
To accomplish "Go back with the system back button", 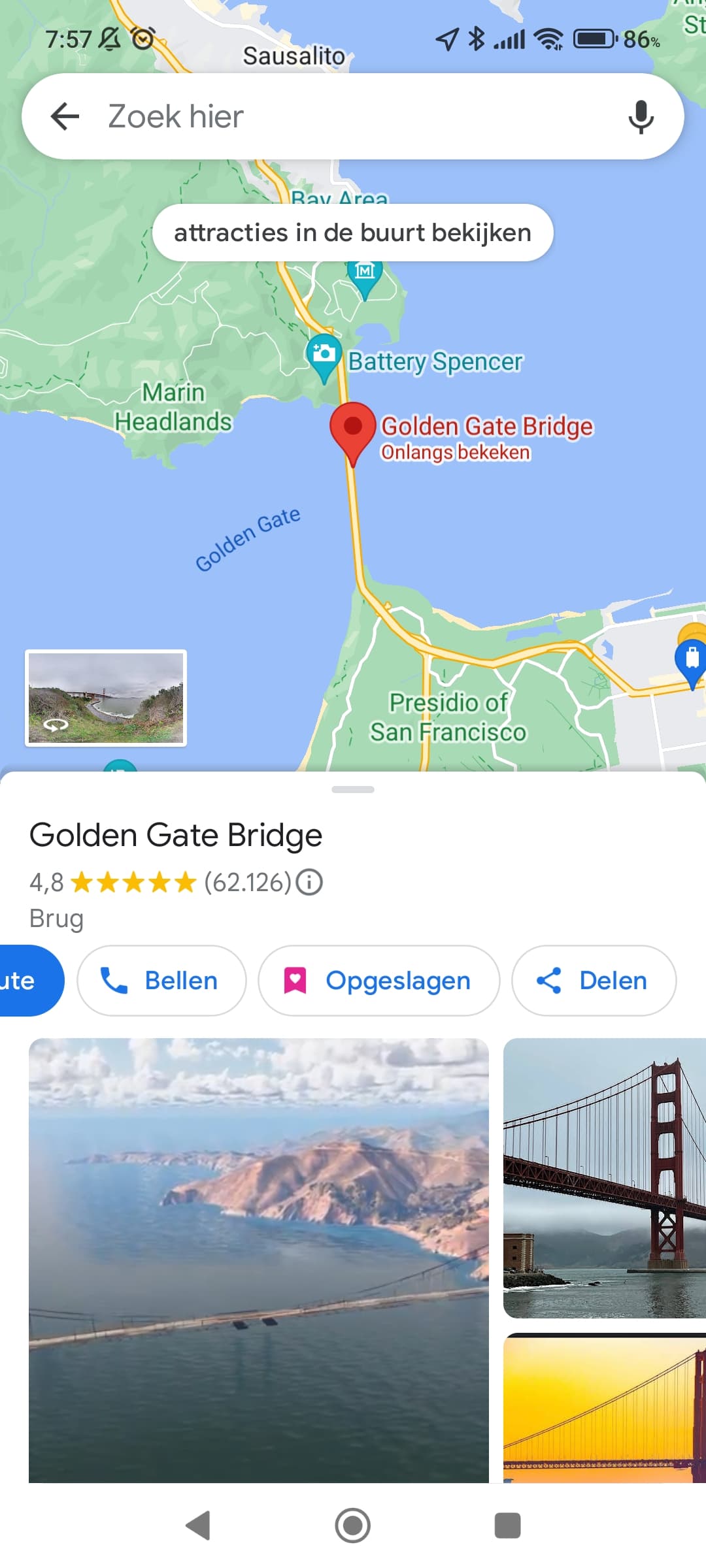I will coord(197,1526).
